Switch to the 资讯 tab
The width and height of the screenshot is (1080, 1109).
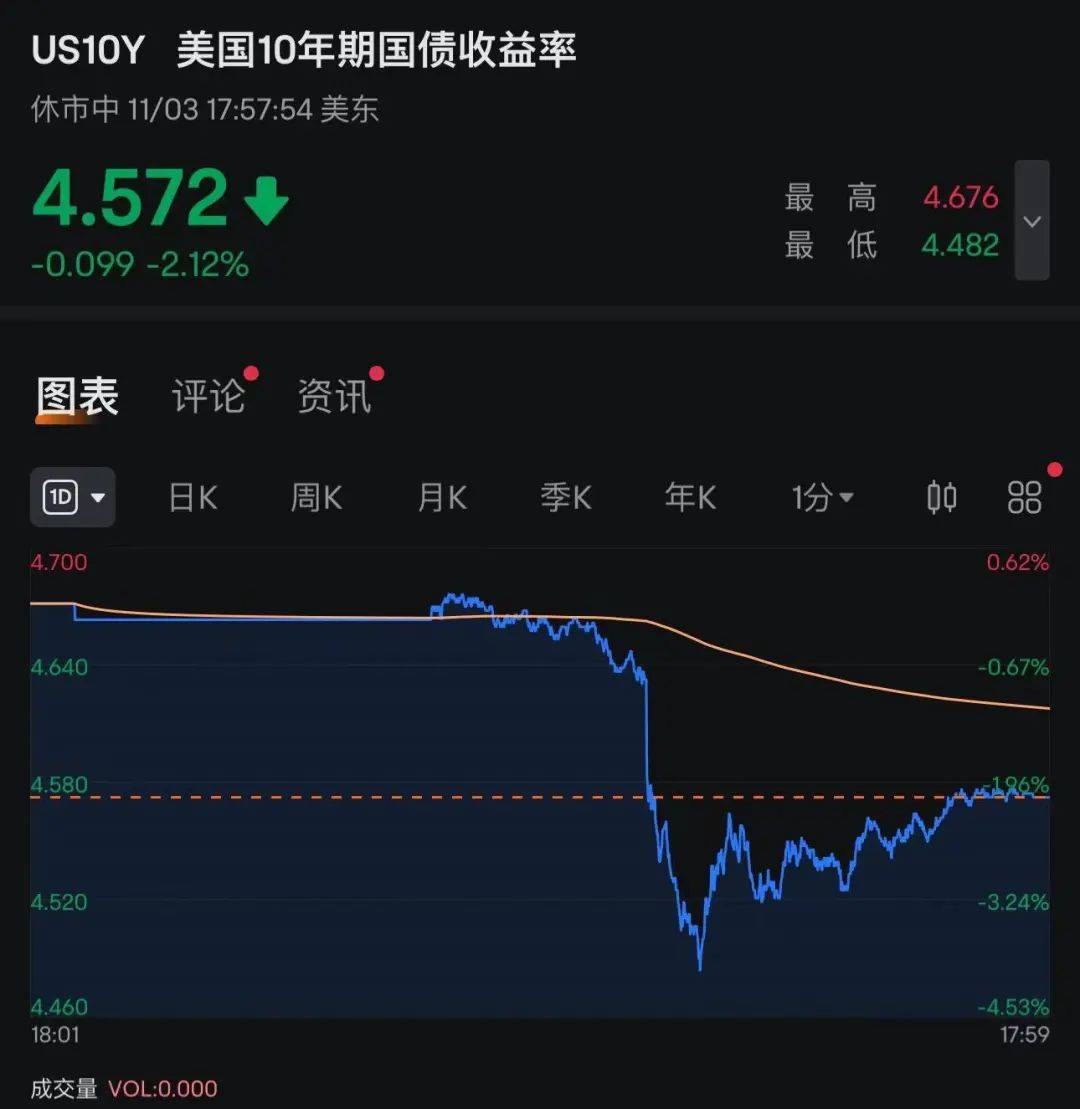[x=334, y=397]
